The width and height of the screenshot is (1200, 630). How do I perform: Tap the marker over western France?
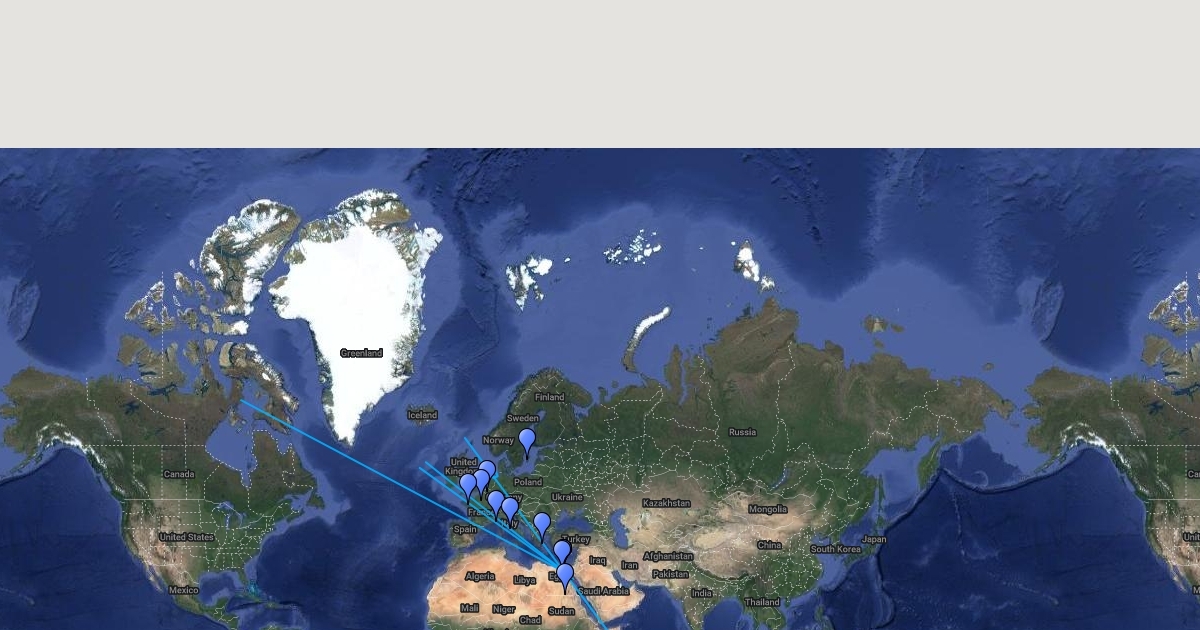coord(468,484)
